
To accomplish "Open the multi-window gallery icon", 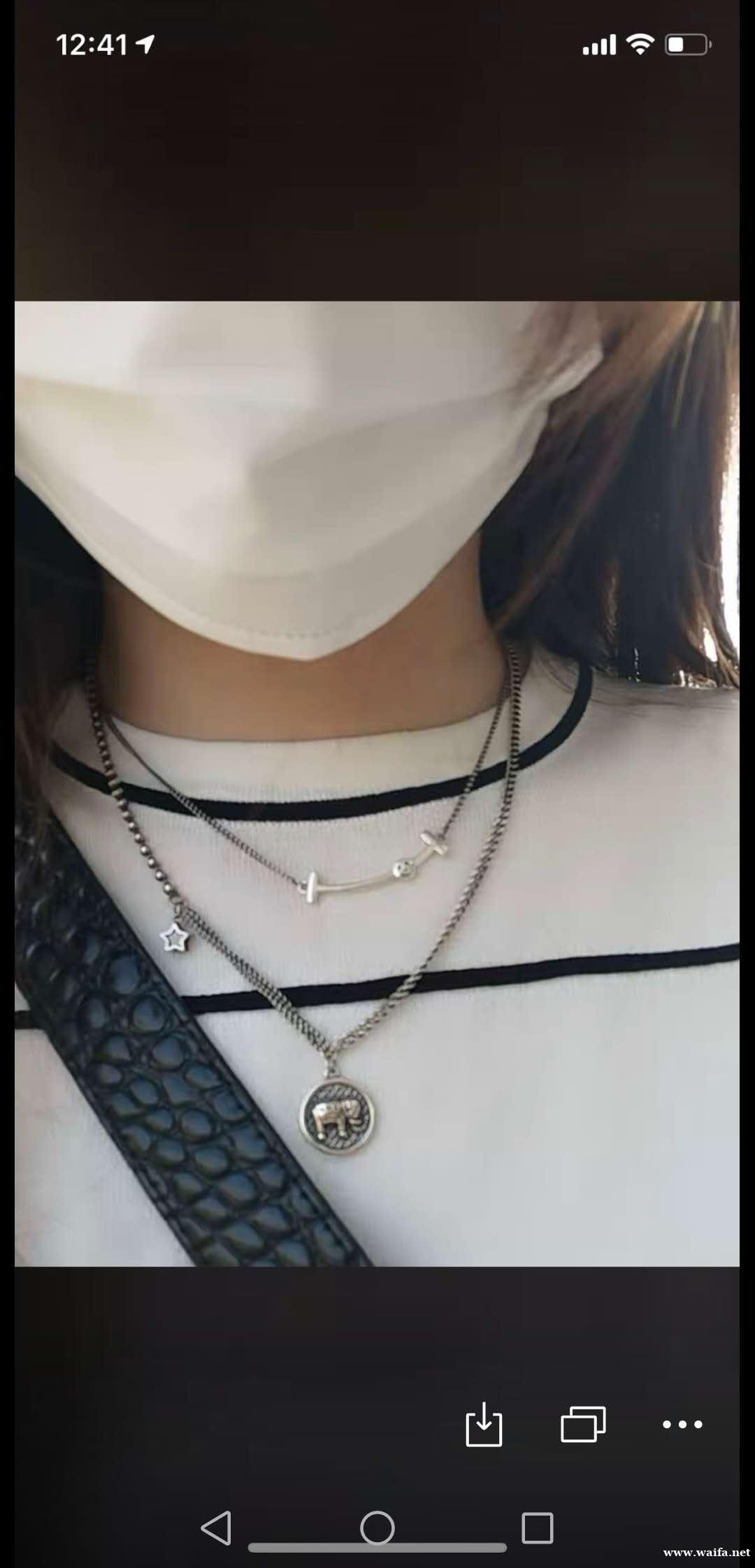I will 583,1424.
